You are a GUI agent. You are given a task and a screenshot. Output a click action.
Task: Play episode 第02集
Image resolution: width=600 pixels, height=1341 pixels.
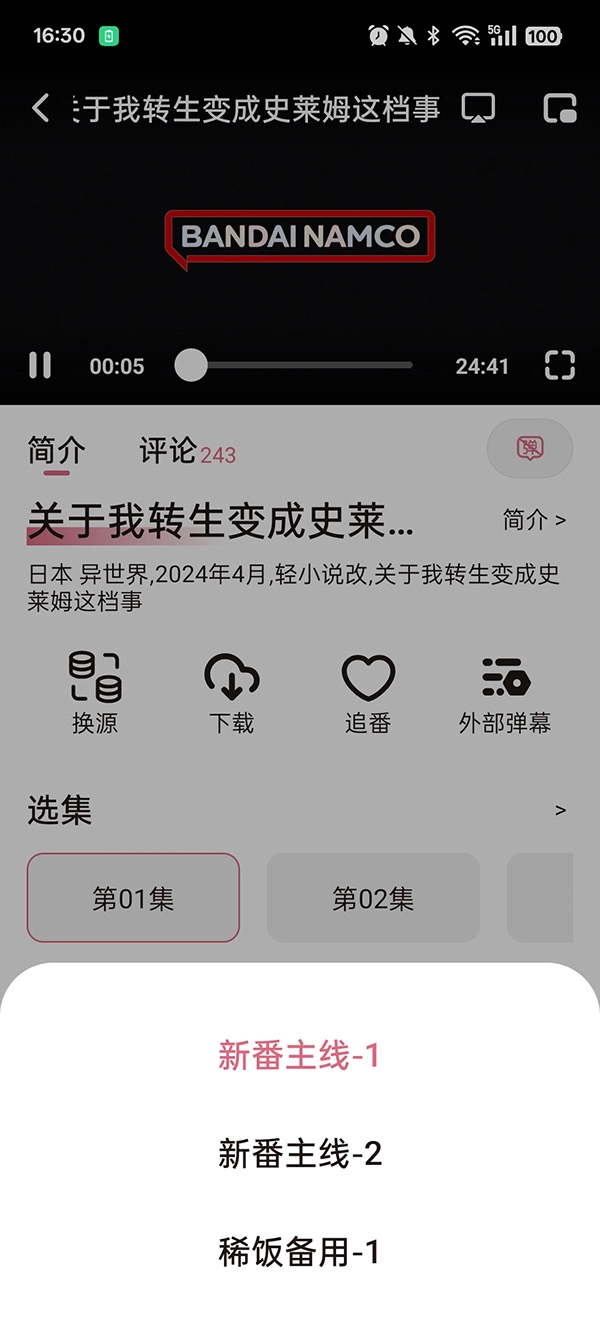tap(373, 898)
